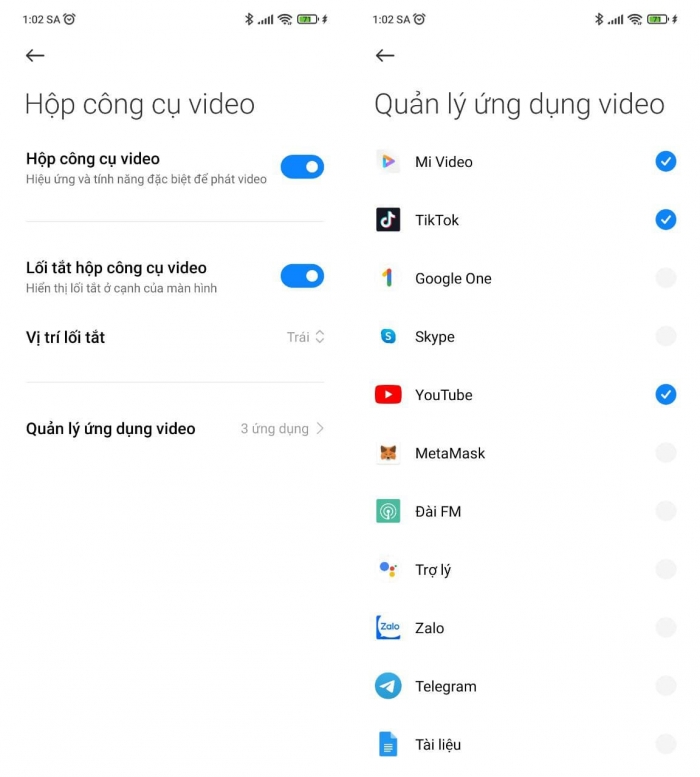Enable Telegram in the video app list
Image resolution: width=700 pixels, height=777 pixels.
coord(665,686)
